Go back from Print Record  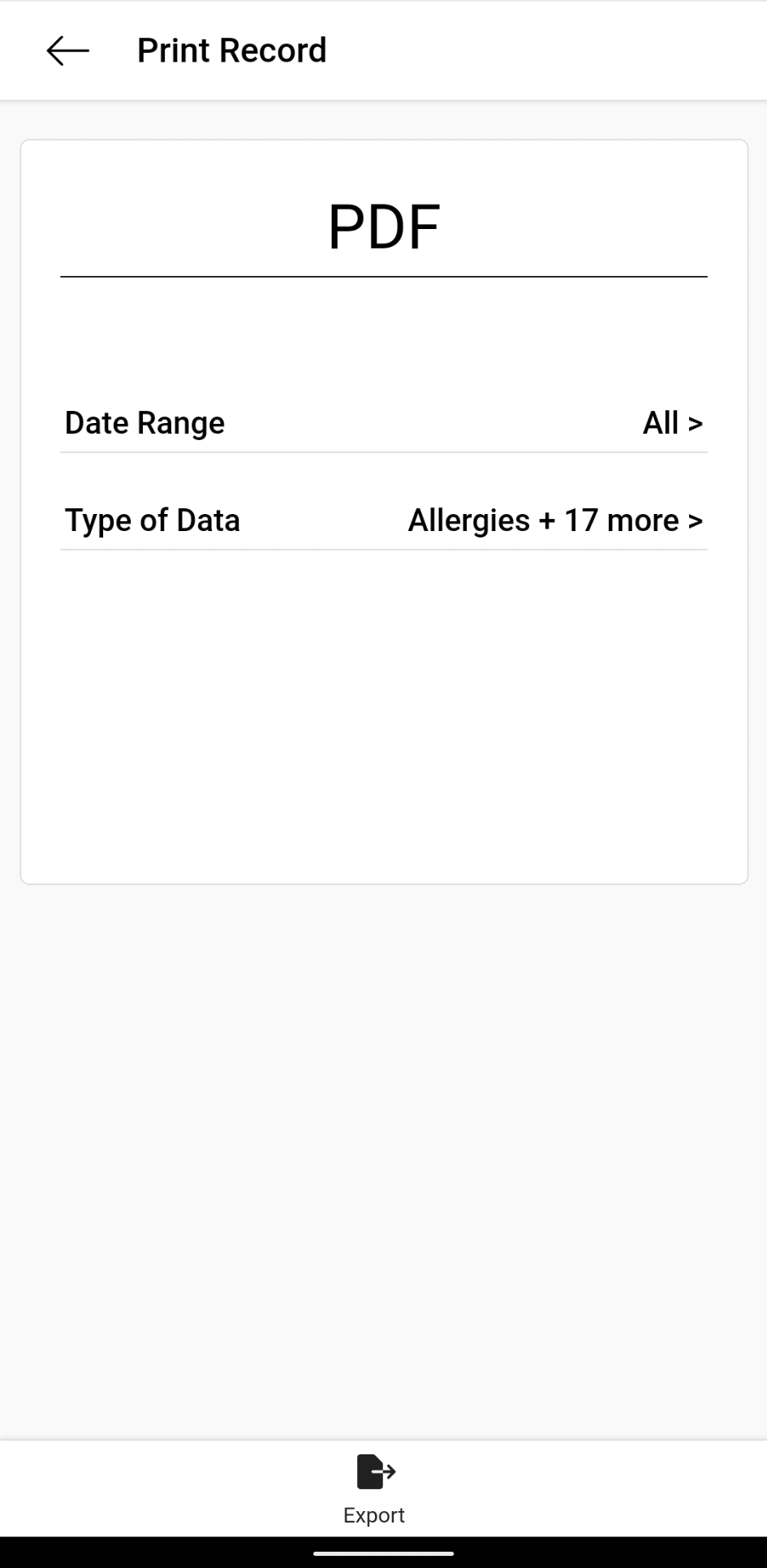(68, 50)
